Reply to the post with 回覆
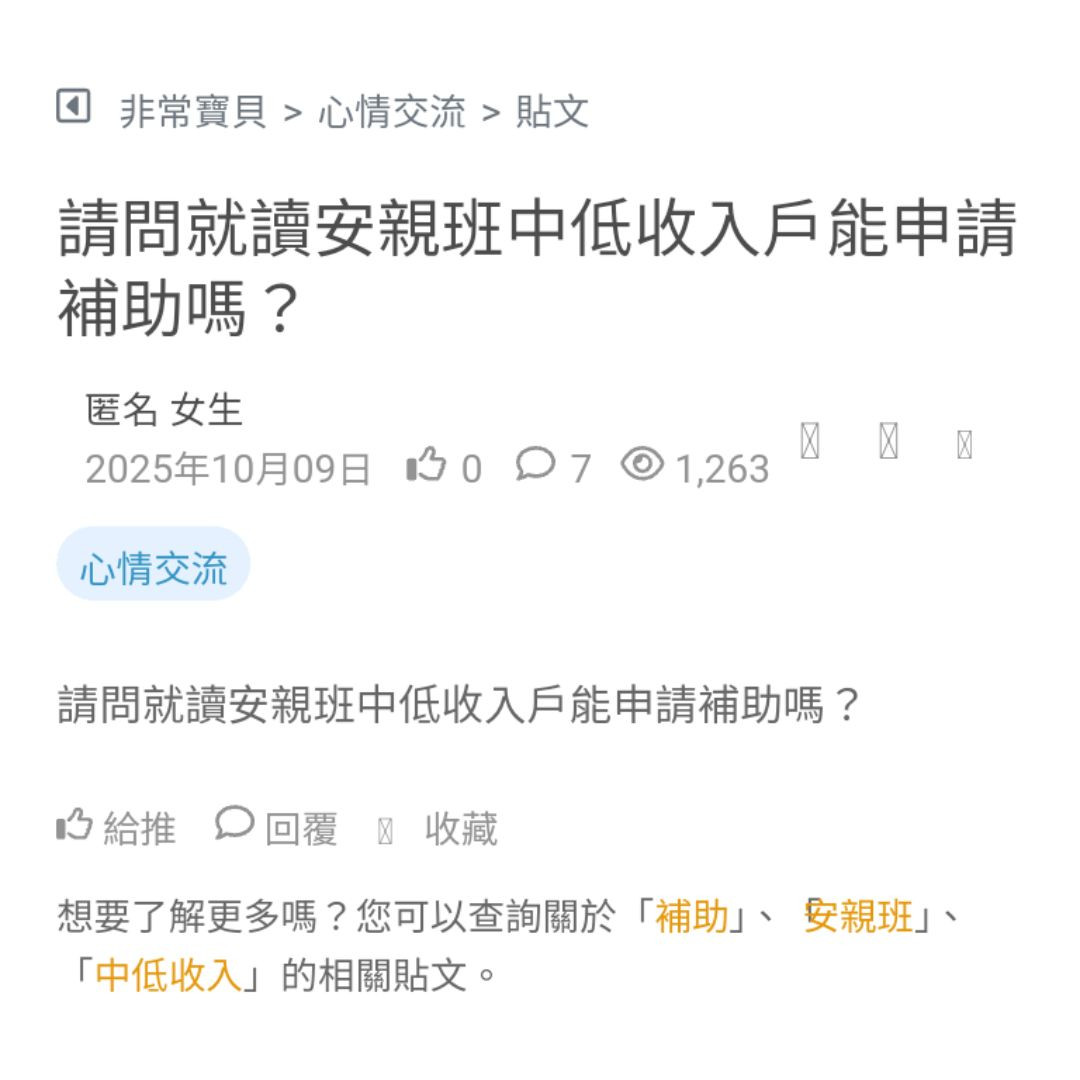The width and height of the screenshot is (1080, 1080). click(277, 828)
